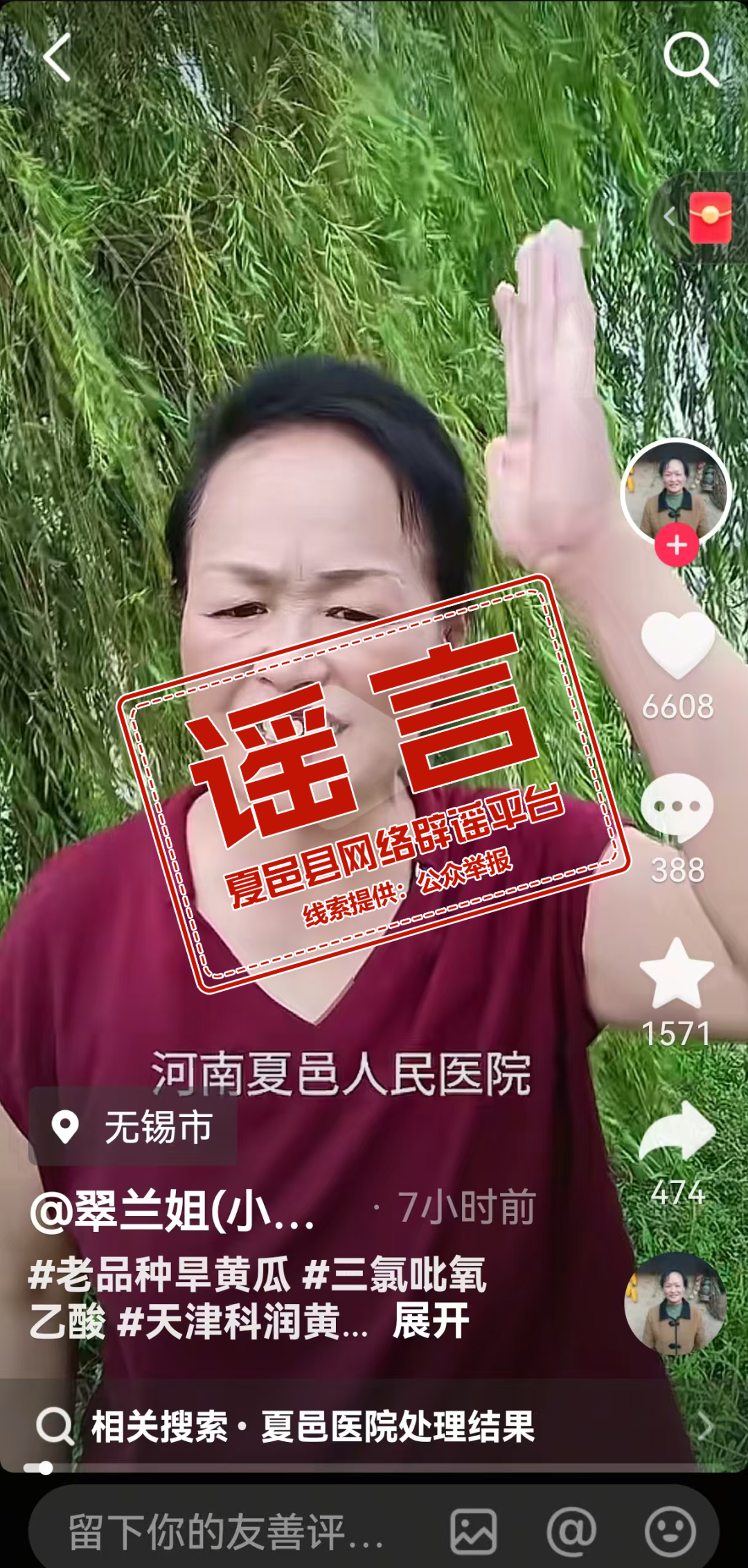Attach an image to the comment
Image resolution: width=748 pixels, height=1568 pixels.
(x=474, y=1532)
